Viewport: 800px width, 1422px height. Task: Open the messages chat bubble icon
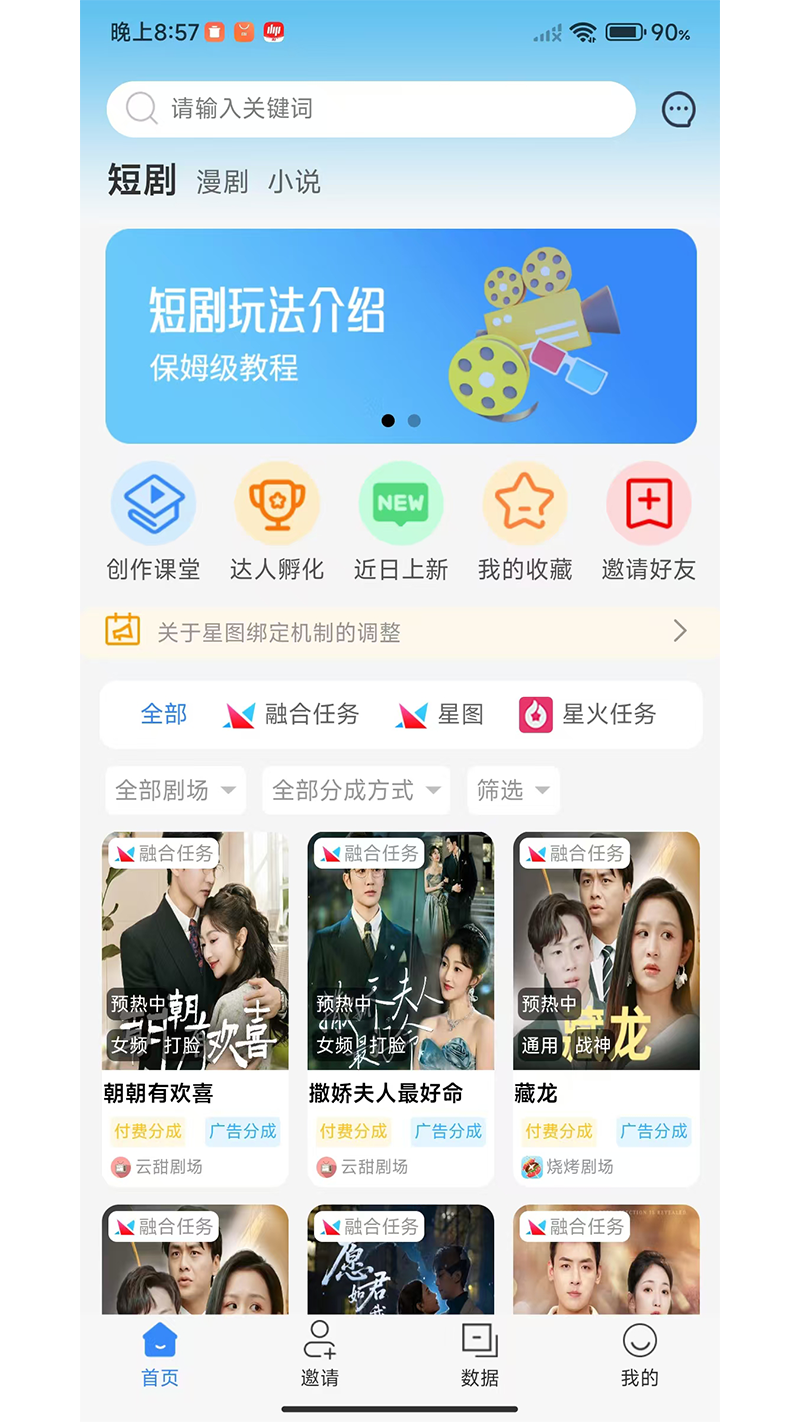pyautogui.click(x=679, y=109)
